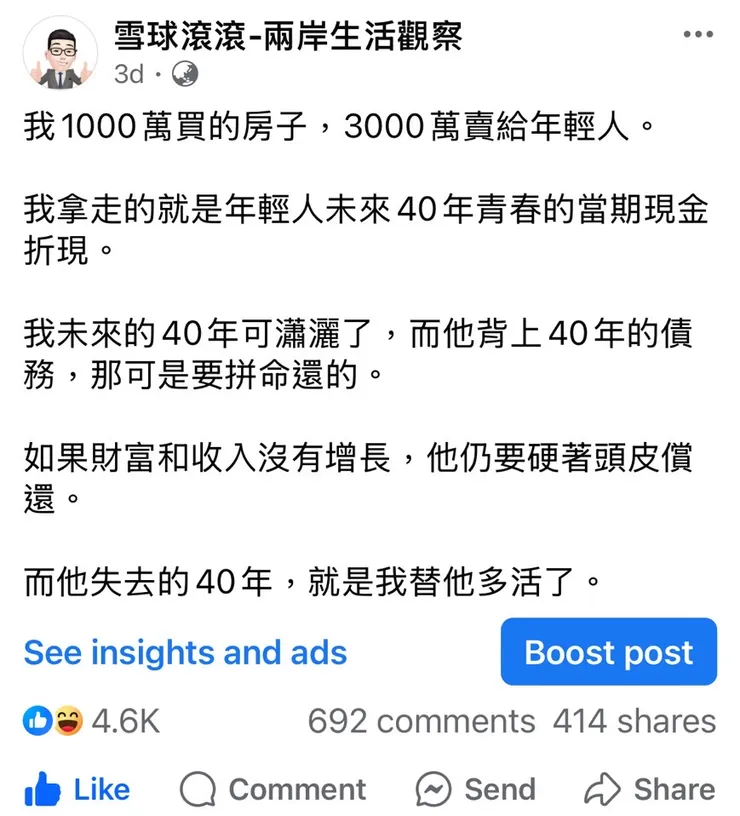Viewport: 740px width, 816px height.
Task: Open the reactions list via 4.6K count
Action: [119, 719]
